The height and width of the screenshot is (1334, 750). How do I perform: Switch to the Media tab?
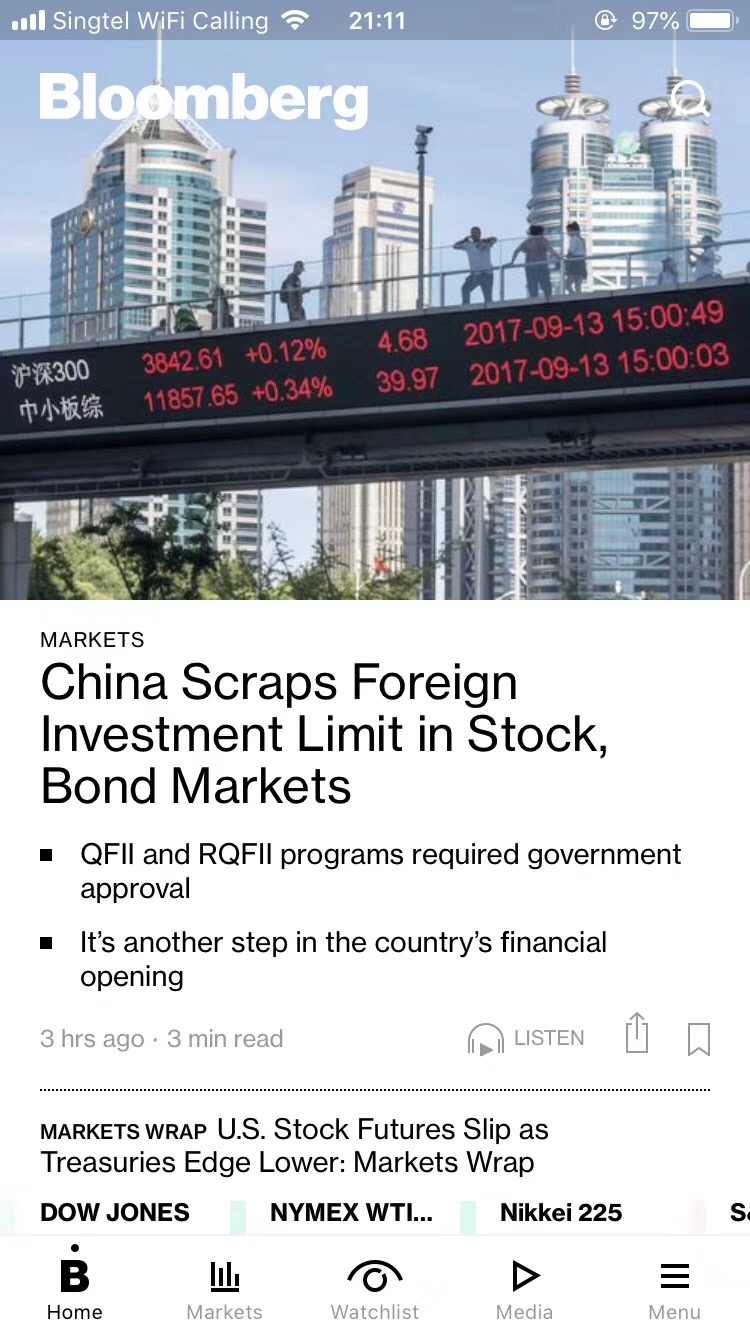pyautogui.click(x=525, y=1288)
